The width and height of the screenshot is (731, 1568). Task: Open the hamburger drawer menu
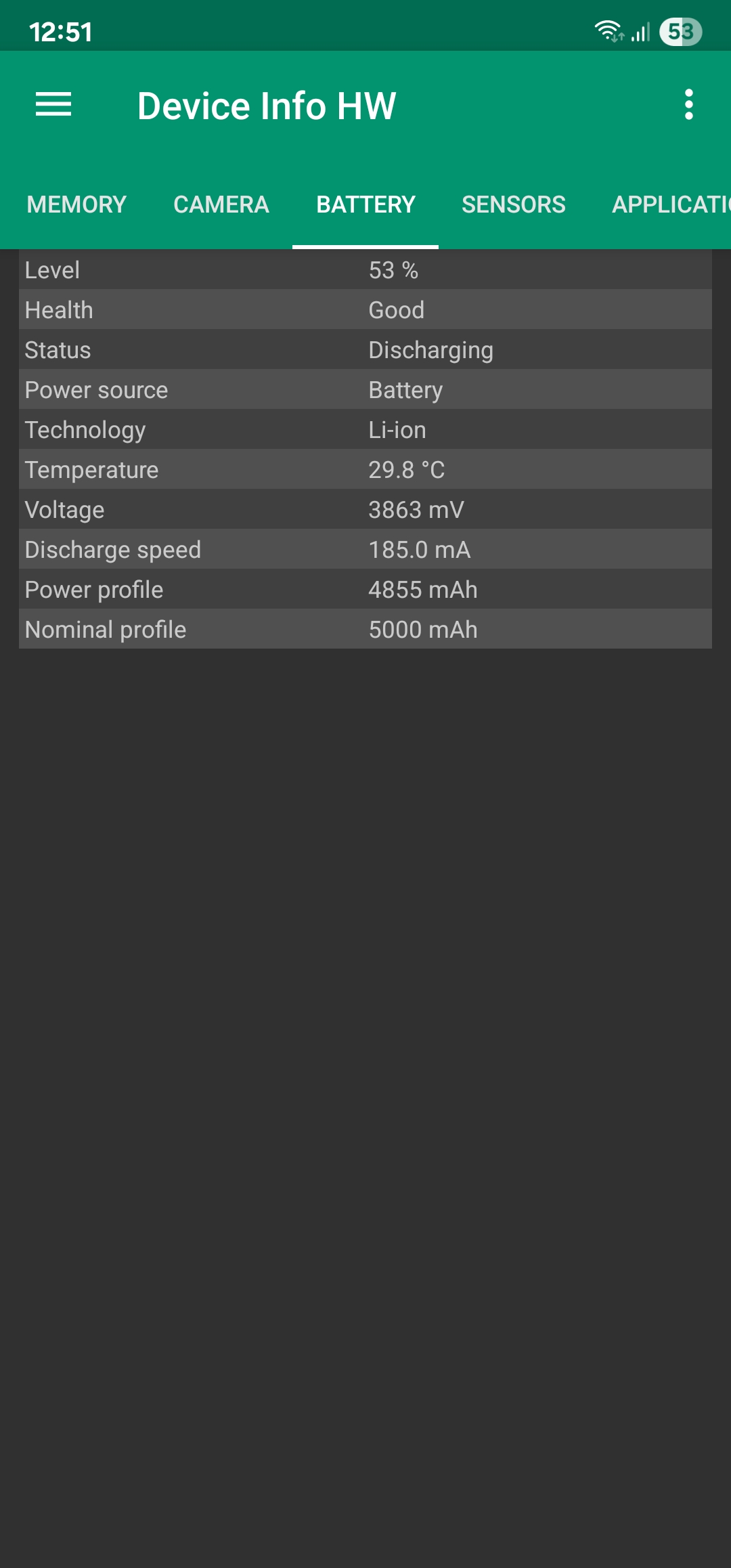53,105
